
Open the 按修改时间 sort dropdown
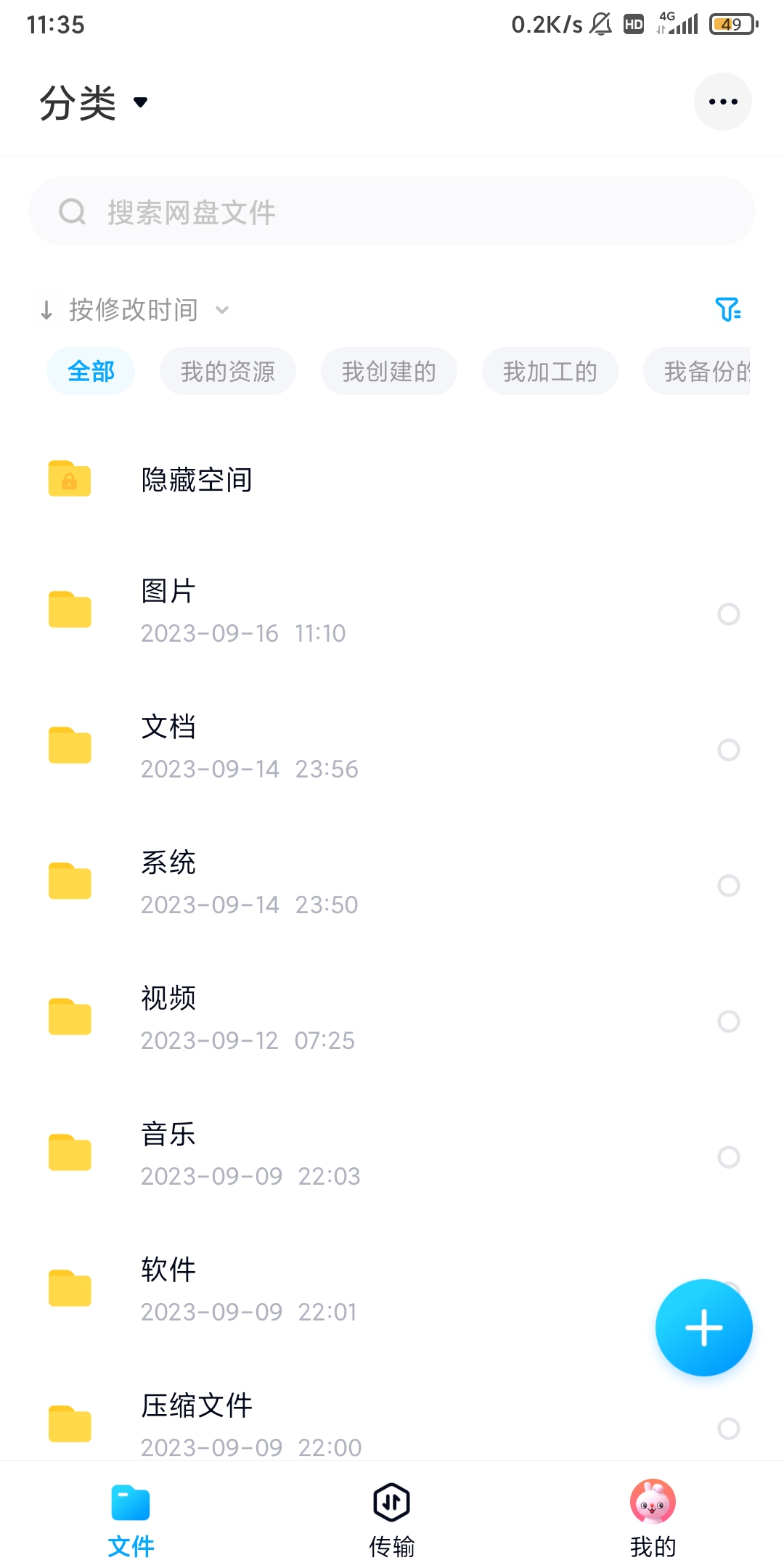pos(134,309)
